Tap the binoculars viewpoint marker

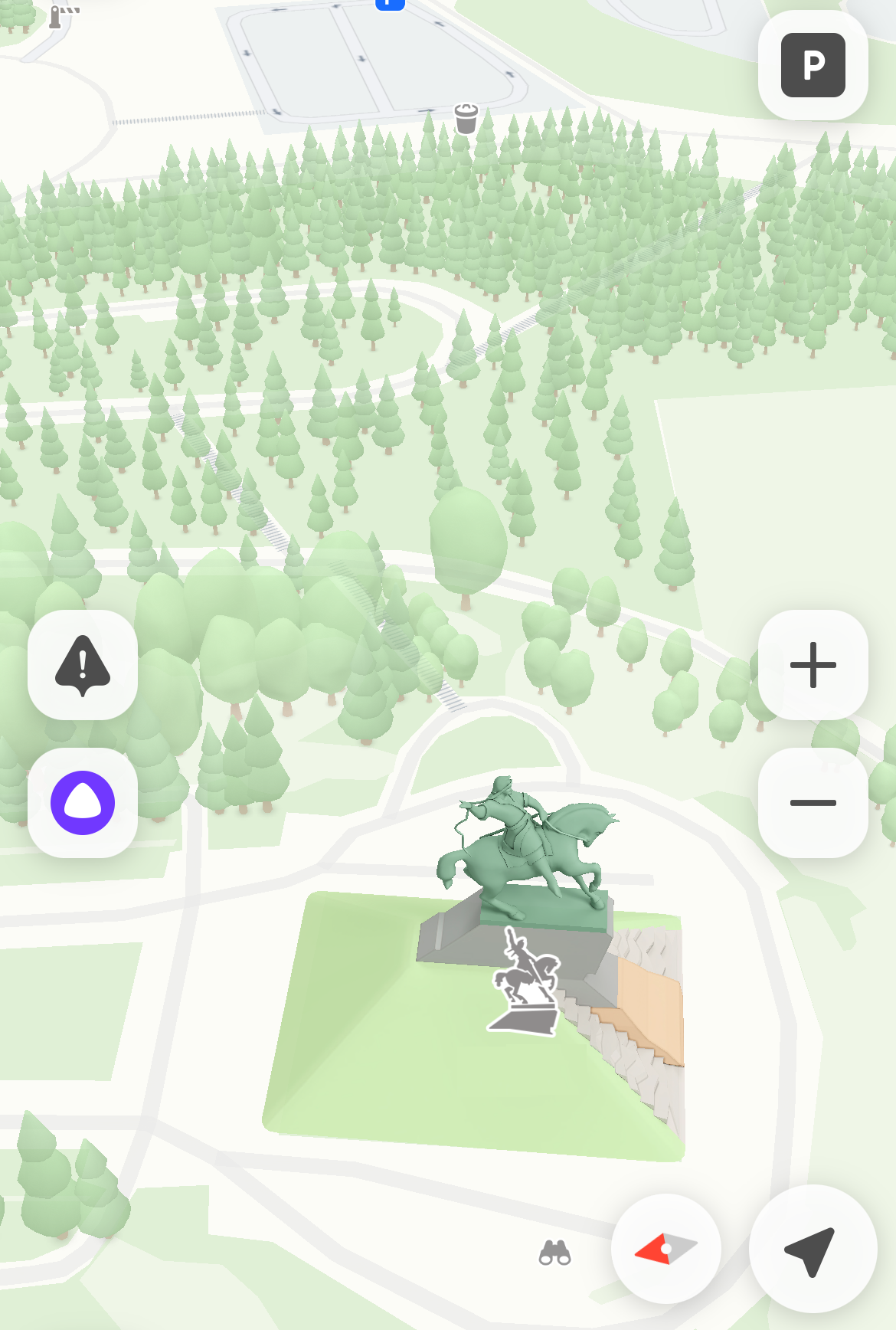(555, 1253)
